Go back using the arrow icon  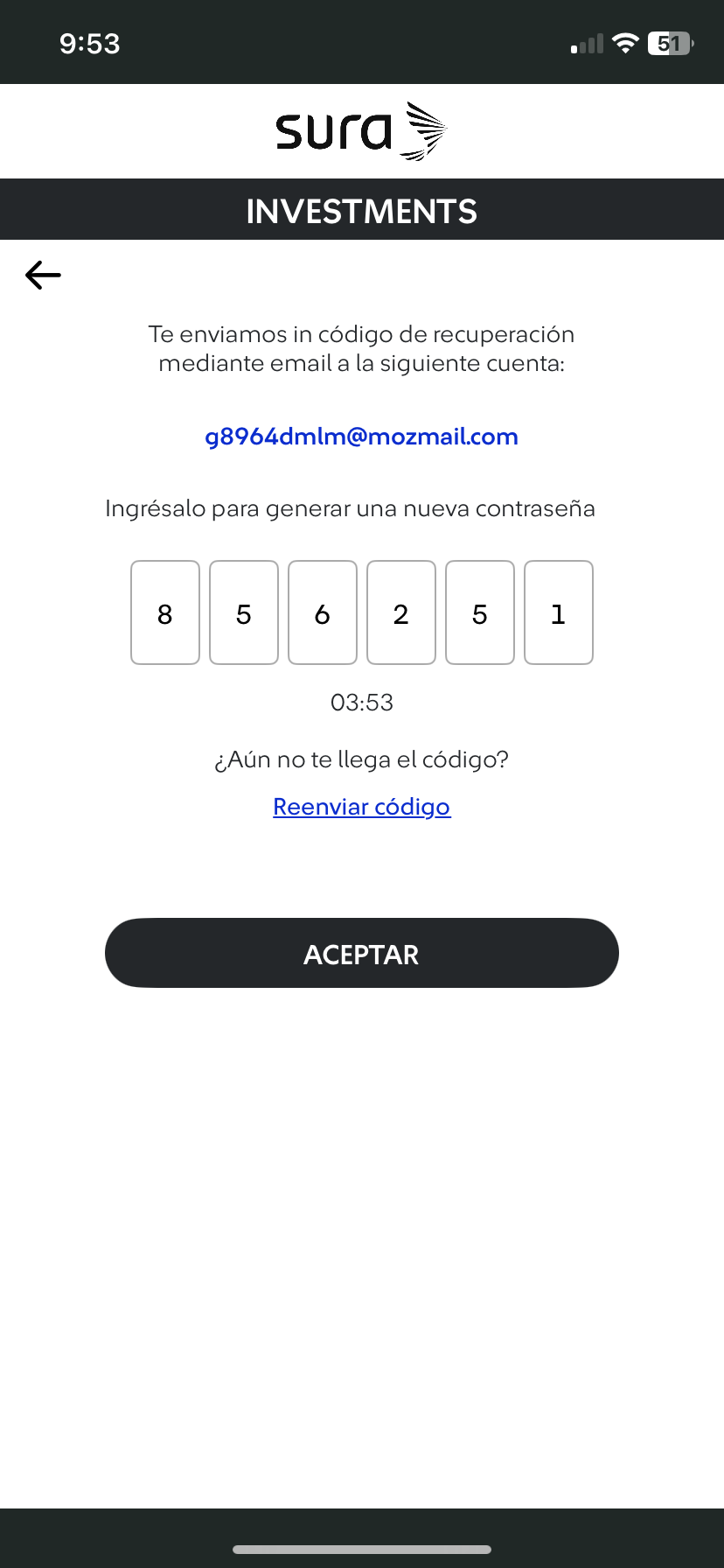pos(43,276)
